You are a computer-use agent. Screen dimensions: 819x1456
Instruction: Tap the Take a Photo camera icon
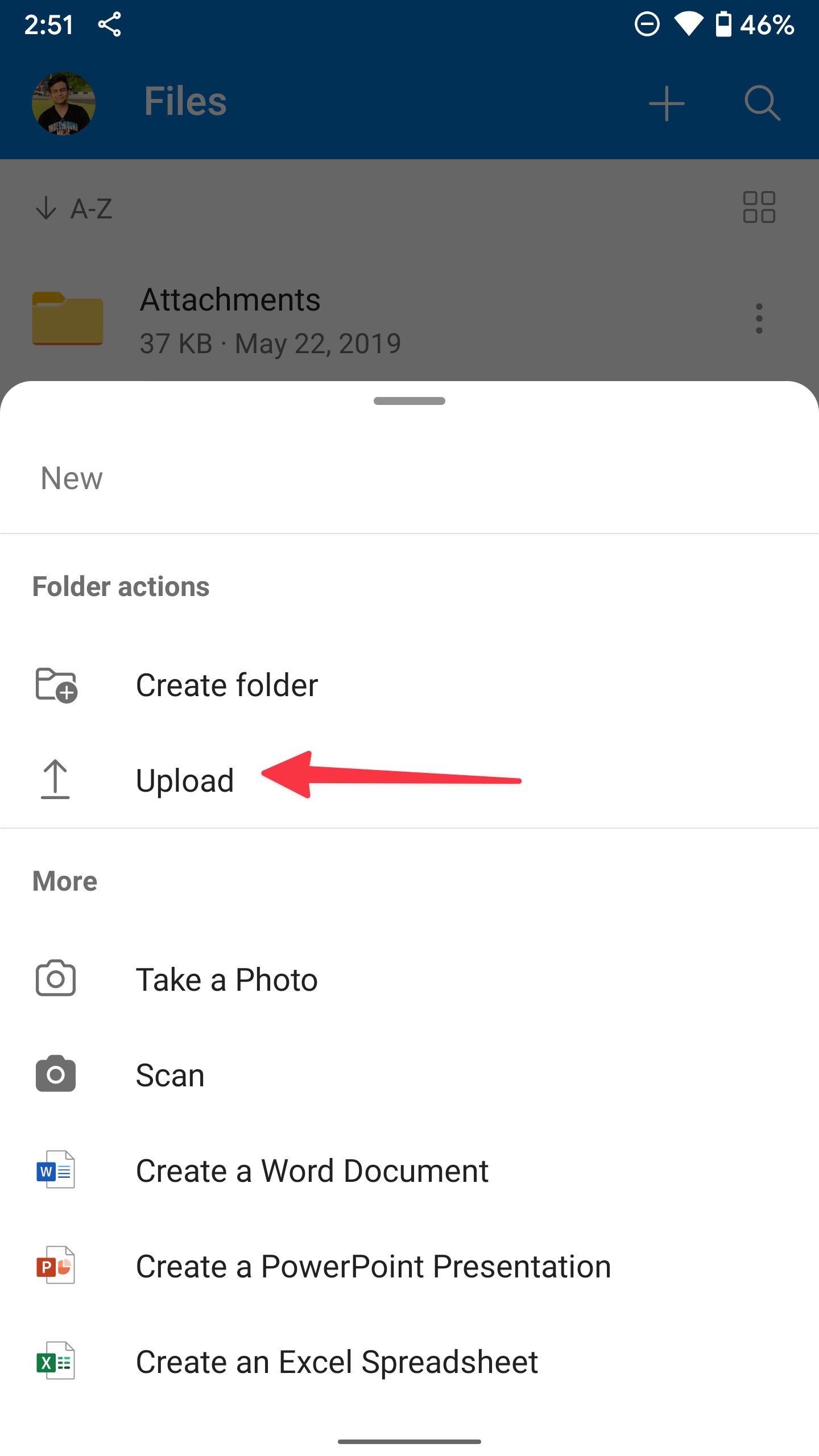click(55, 978)
